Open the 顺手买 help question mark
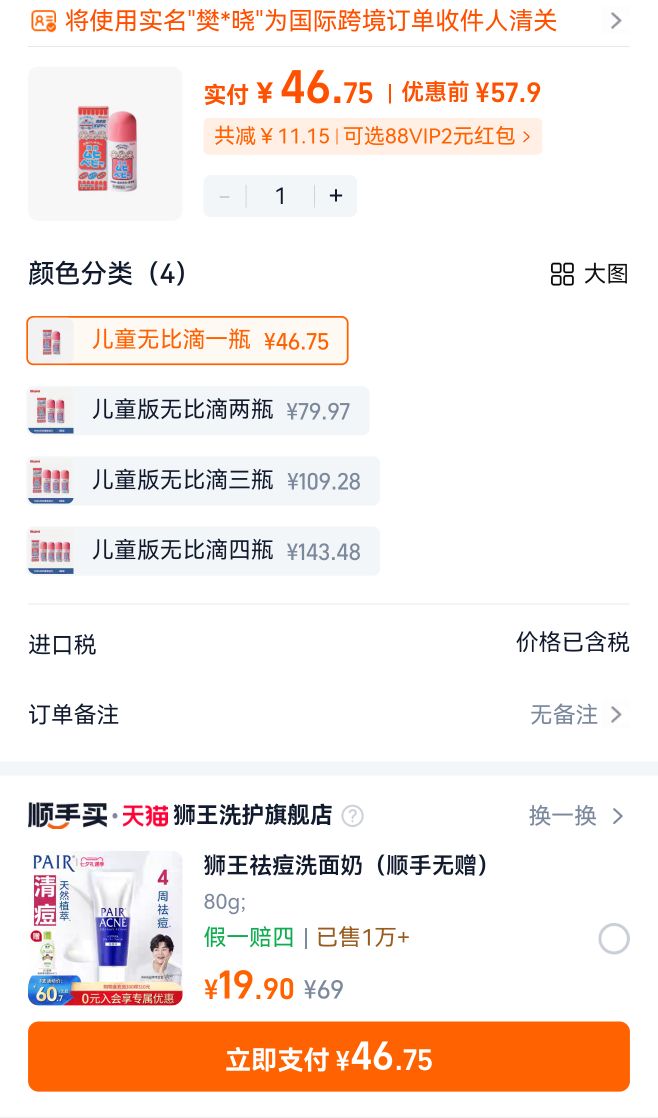The width and height of the screenshot is (658, 1118). [x=352, y=816]
